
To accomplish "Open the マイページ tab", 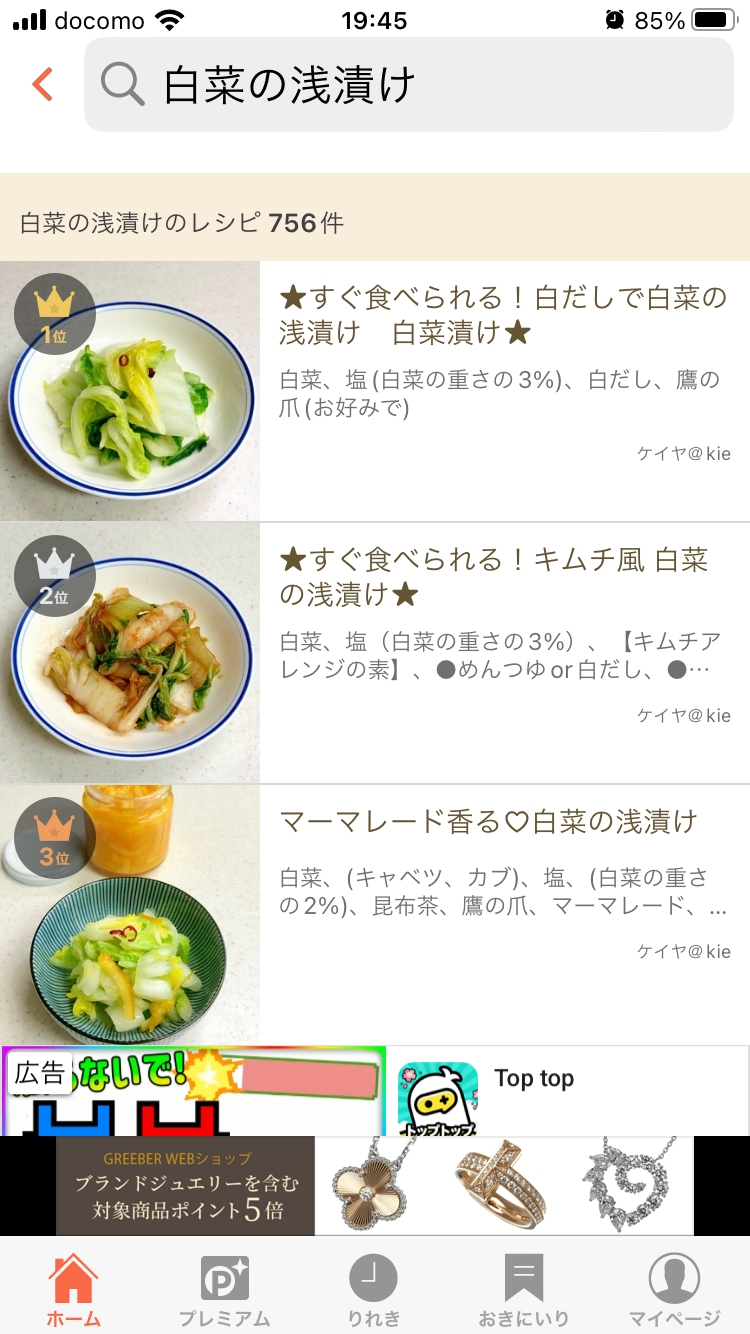I will point(674,1290).
